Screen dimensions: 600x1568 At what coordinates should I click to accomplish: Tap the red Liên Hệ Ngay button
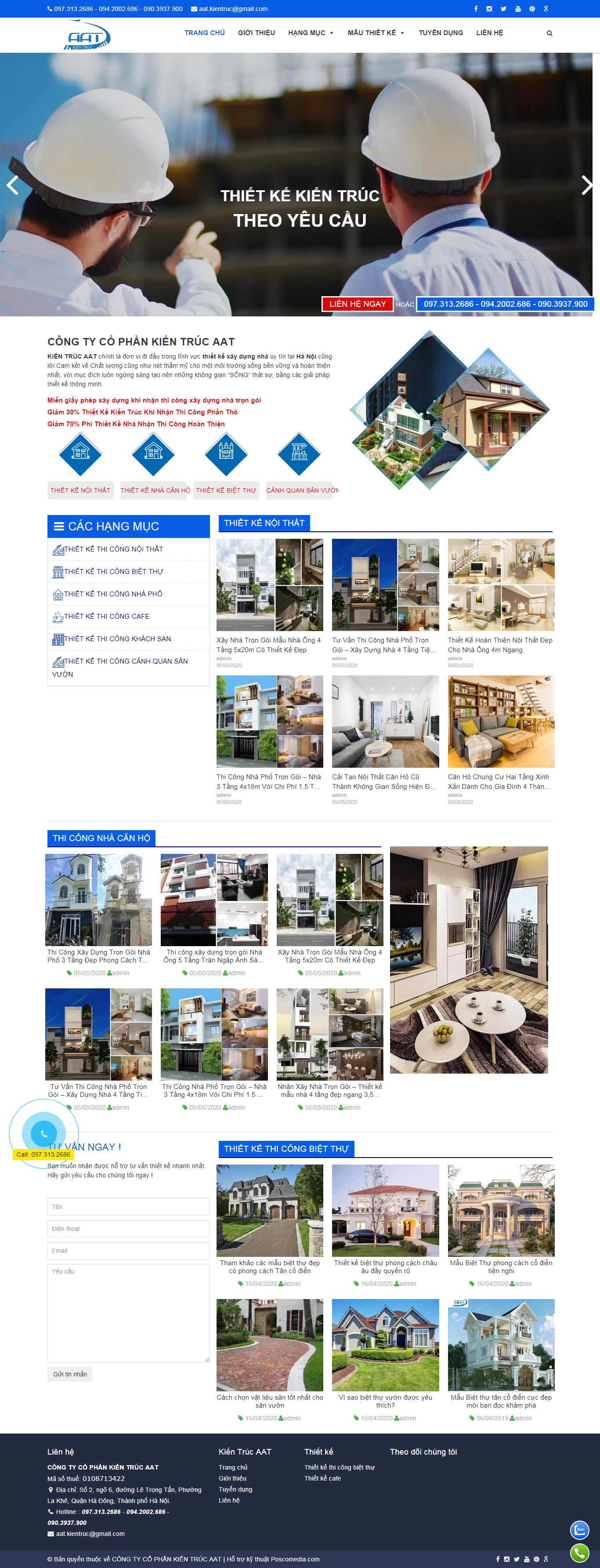tap(357, 304)
